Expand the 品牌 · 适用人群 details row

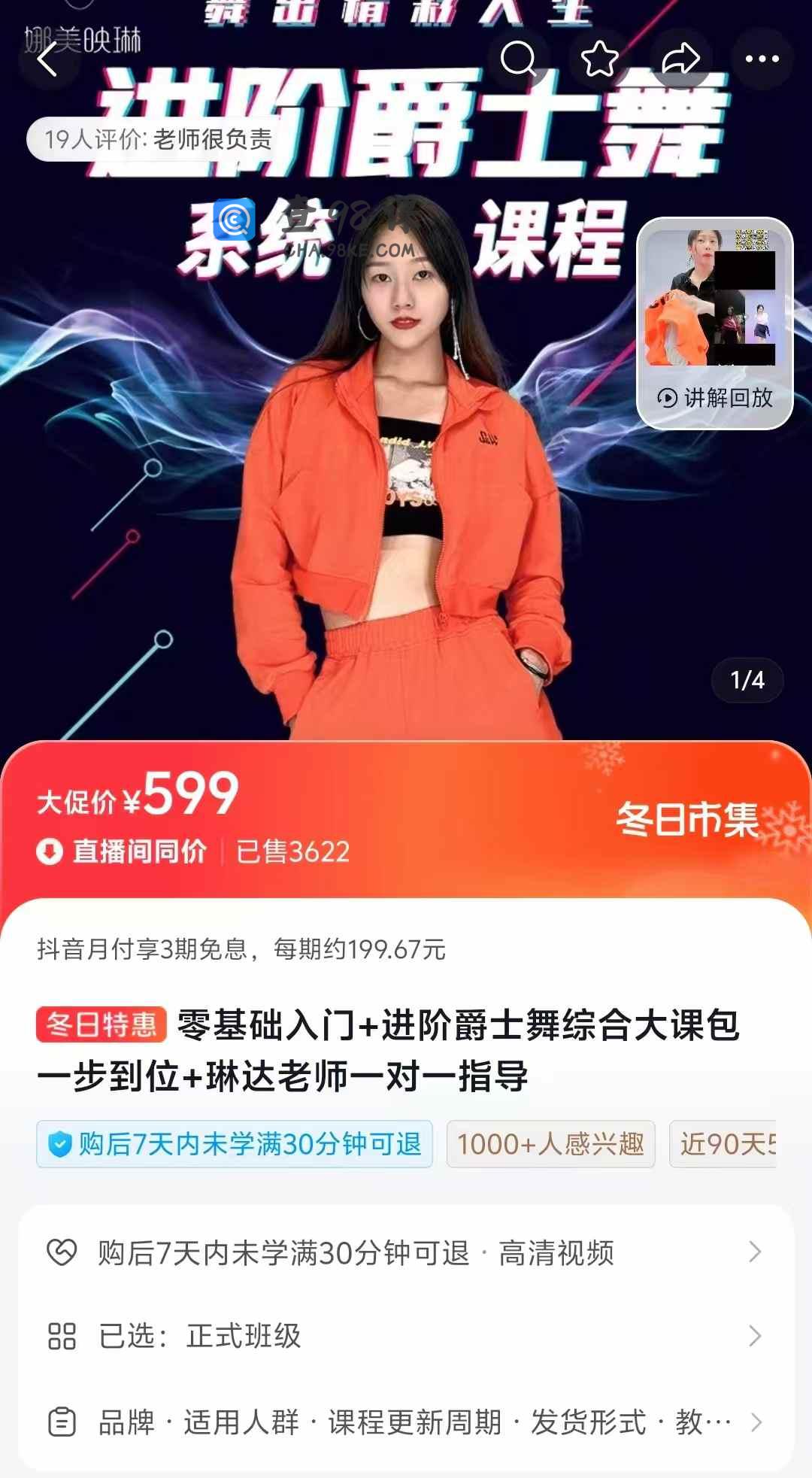pyautogui.click(x=406, y=1422)
